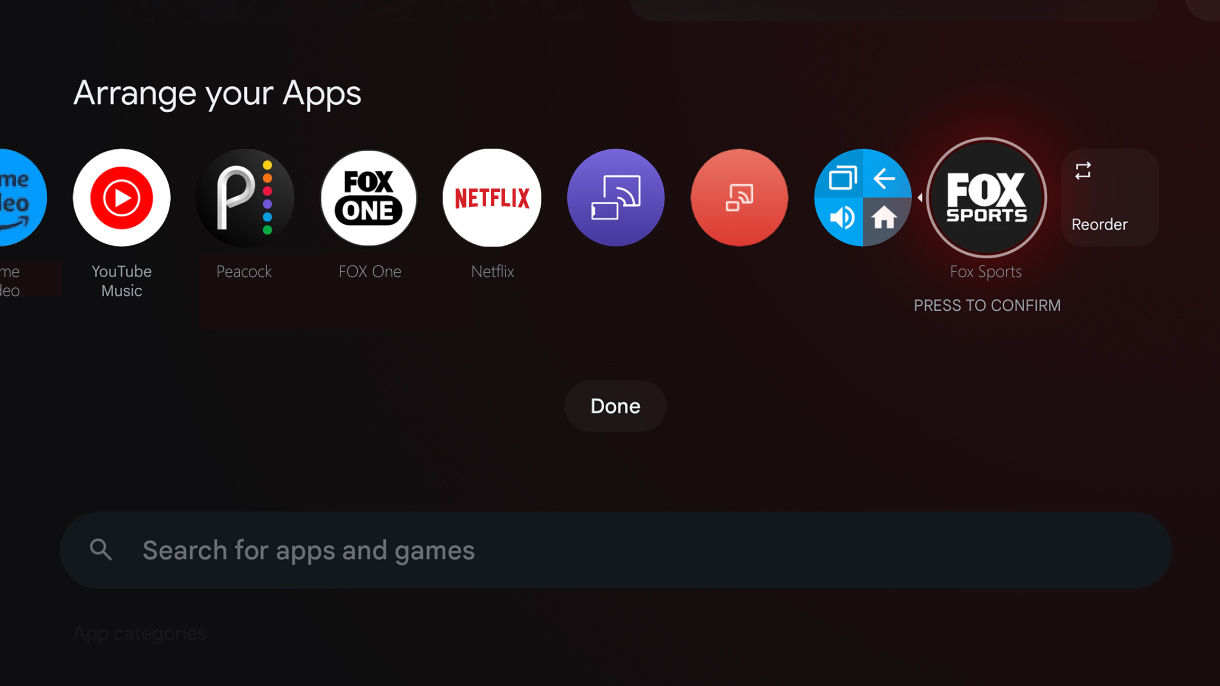Select the Peacock app icon

[x=244, y=198]
